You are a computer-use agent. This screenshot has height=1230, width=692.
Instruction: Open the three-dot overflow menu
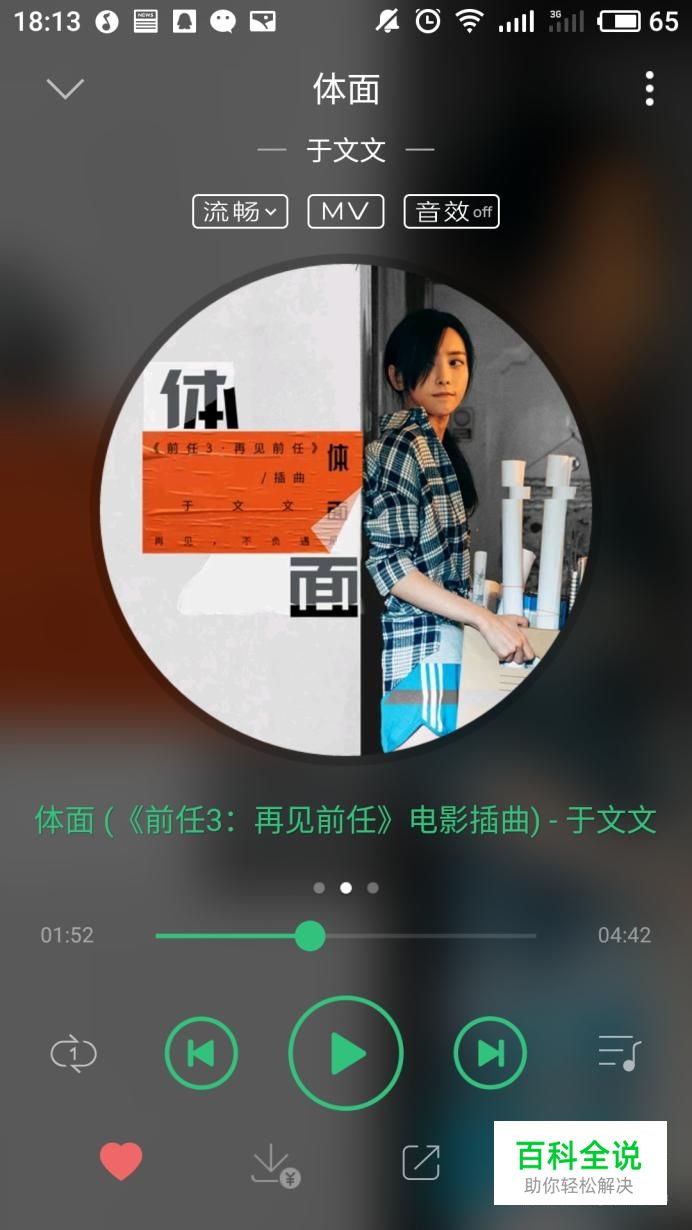[650, 89]
